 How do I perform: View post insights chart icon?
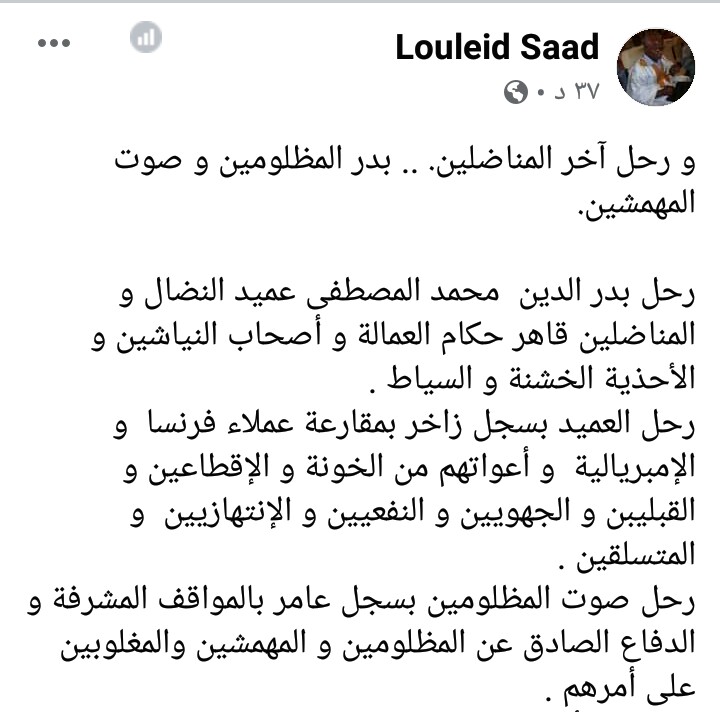[x=146, y=39]
